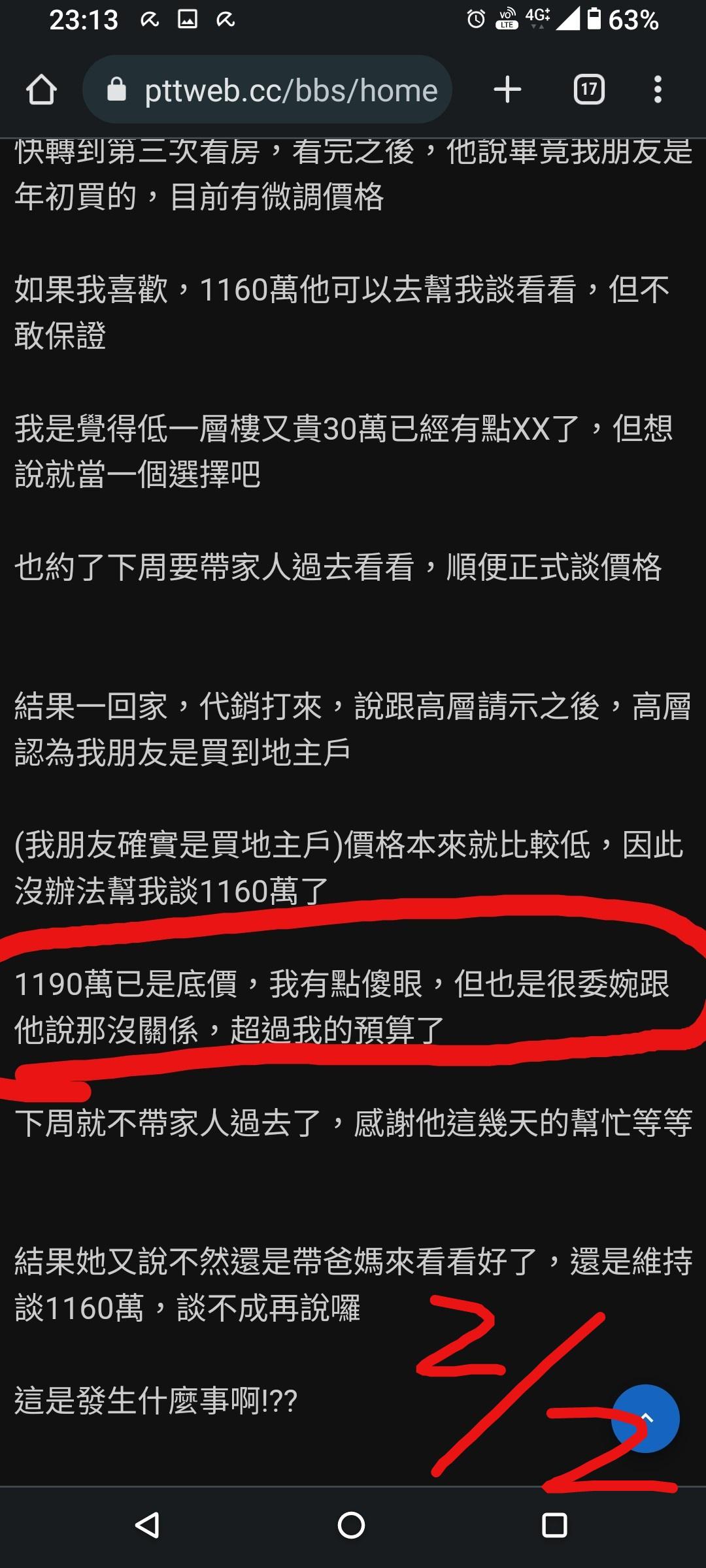This screenshot has height=1568, width=706.
Task: Tap the browser home icon
Action: pyautogui.click(x=41, y=90)
